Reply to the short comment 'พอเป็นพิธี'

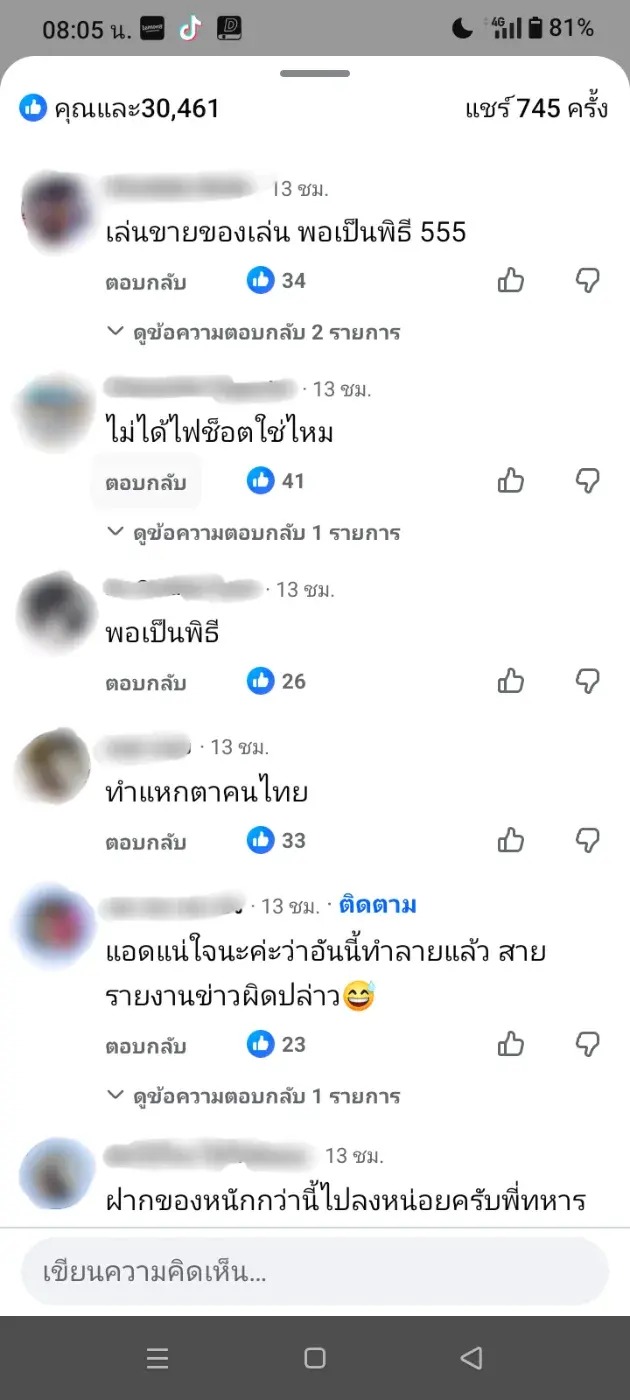tap(146, 683)
